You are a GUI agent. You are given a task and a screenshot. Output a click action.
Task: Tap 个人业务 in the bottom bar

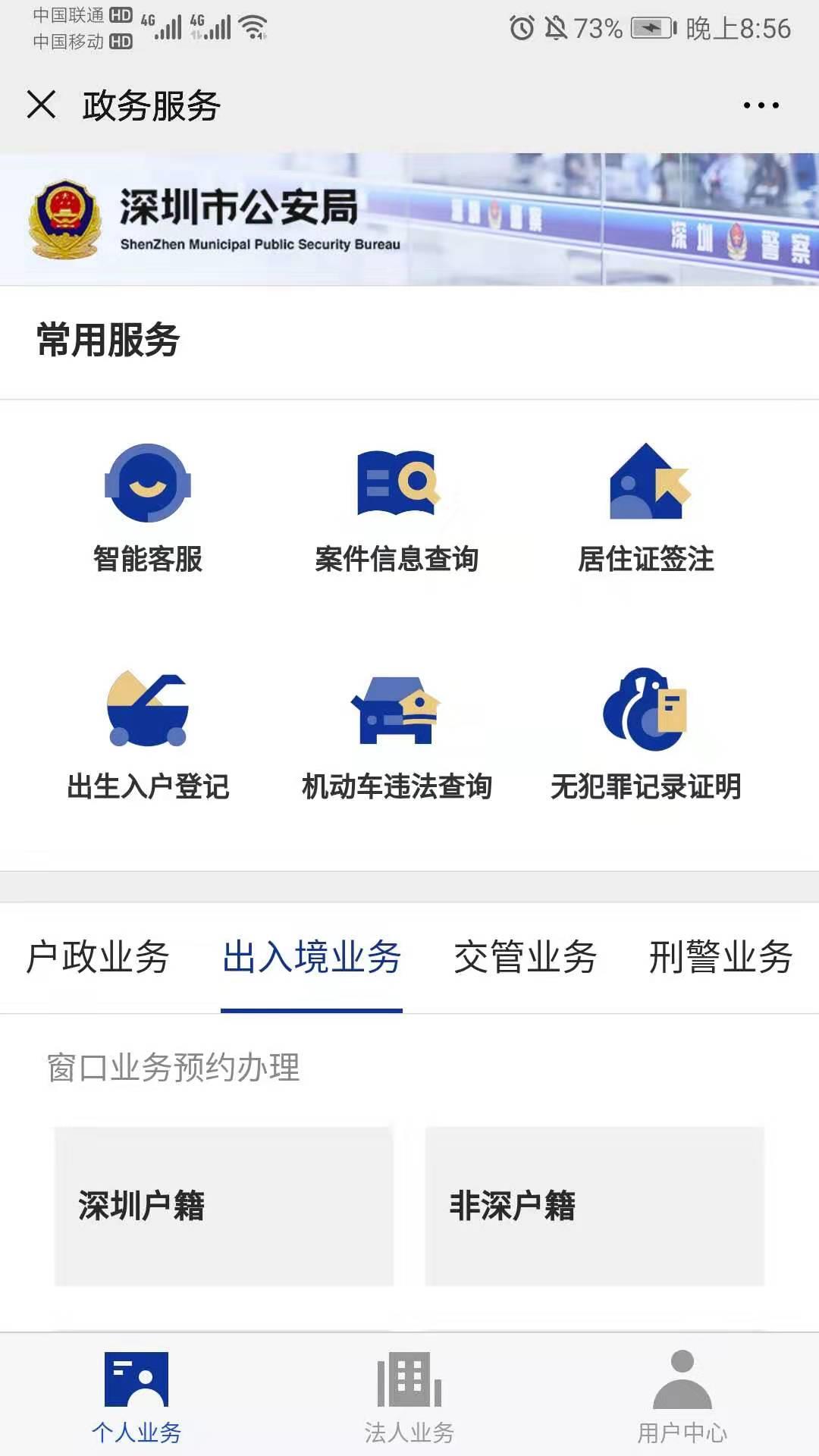click(x=136, y=1397)
